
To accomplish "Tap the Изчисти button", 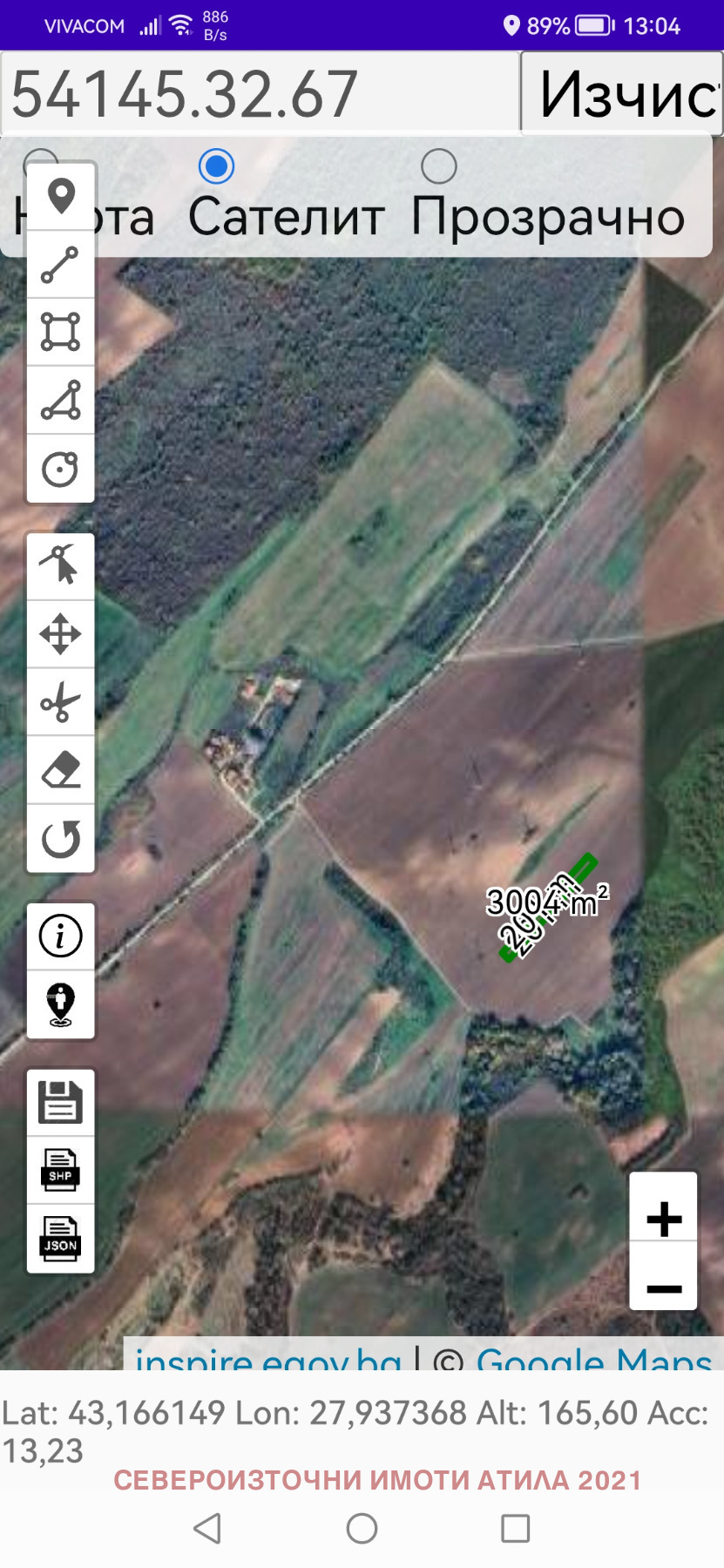I will [x=622, y=94].
